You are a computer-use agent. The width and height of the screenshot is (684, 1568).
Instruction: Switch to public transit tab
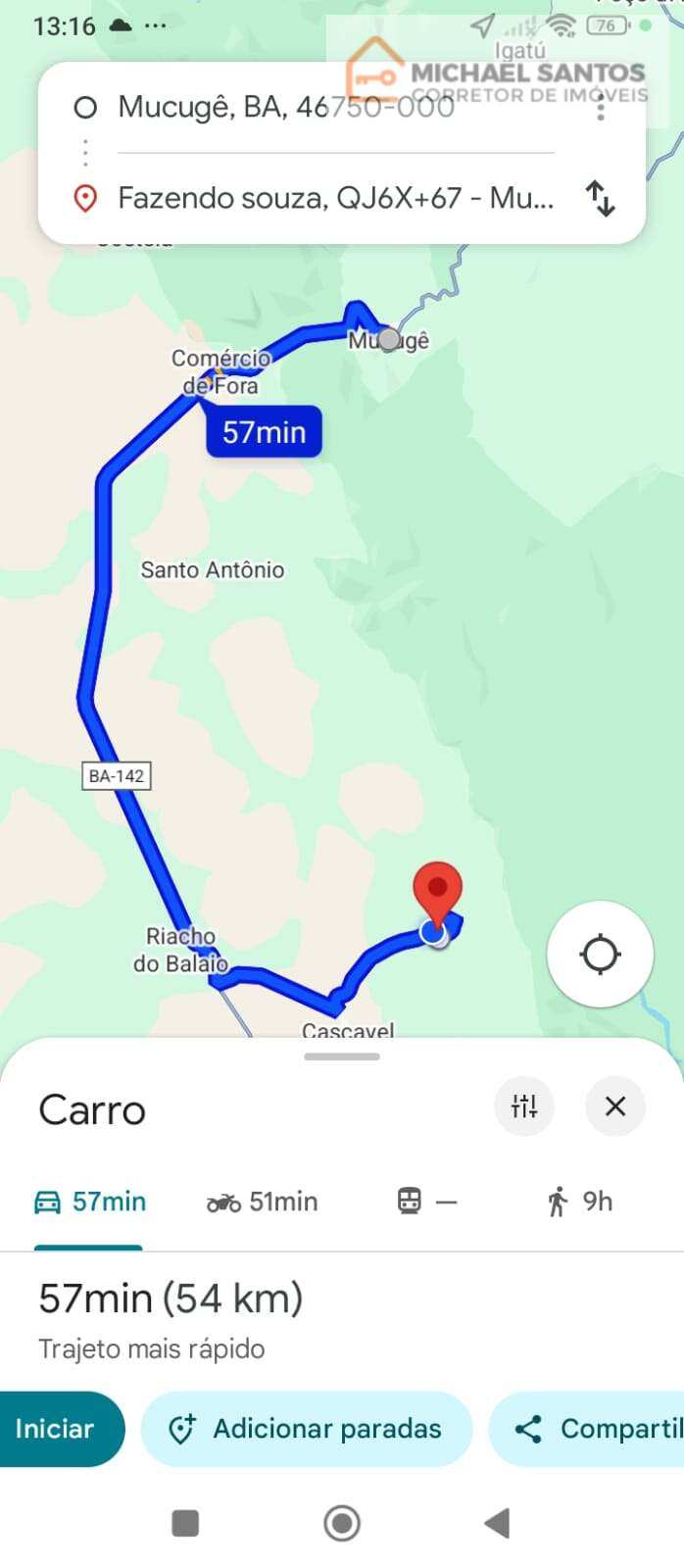(427, 1201)
